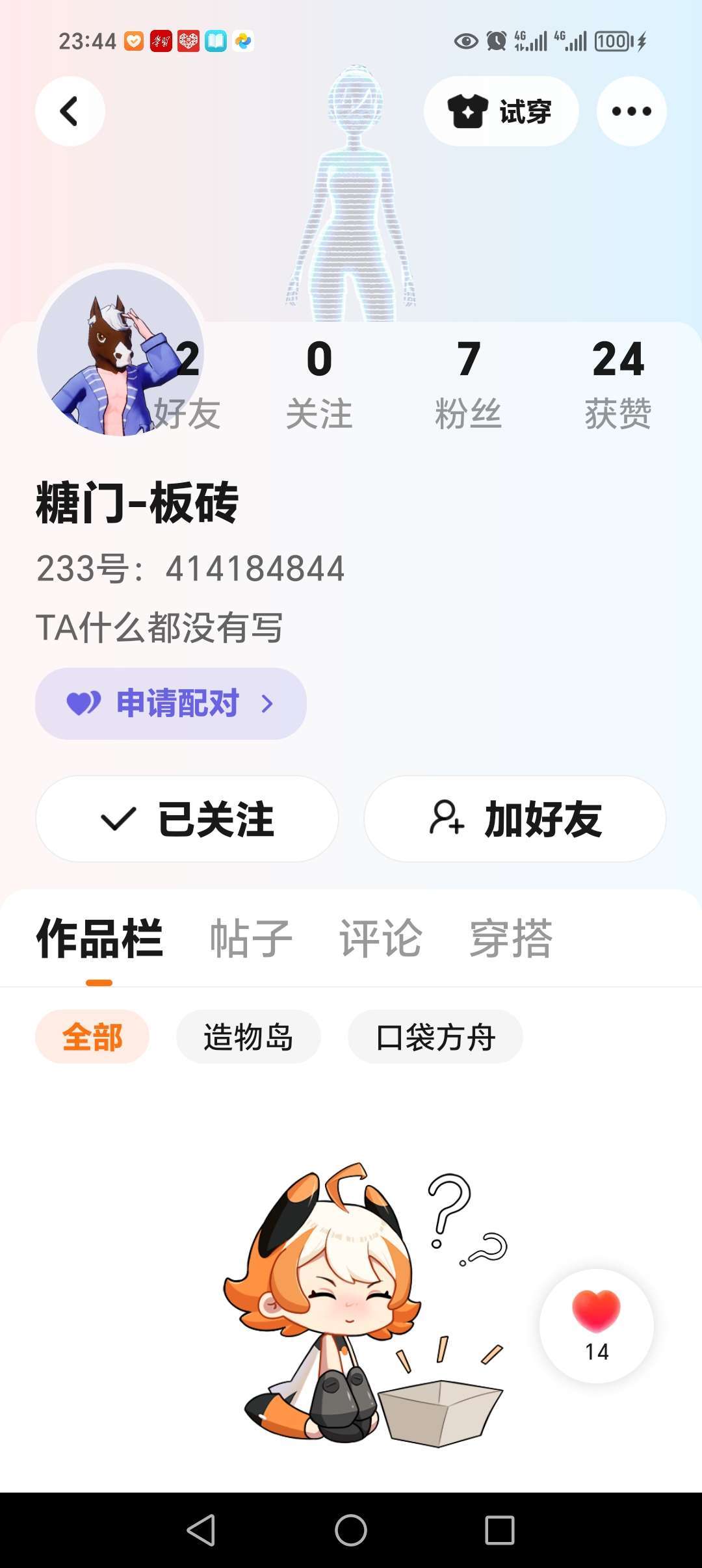The image size is (702, 1568).
Task: Add this user with 加好友
Action: pyautogui.click(x=515, y=818)
